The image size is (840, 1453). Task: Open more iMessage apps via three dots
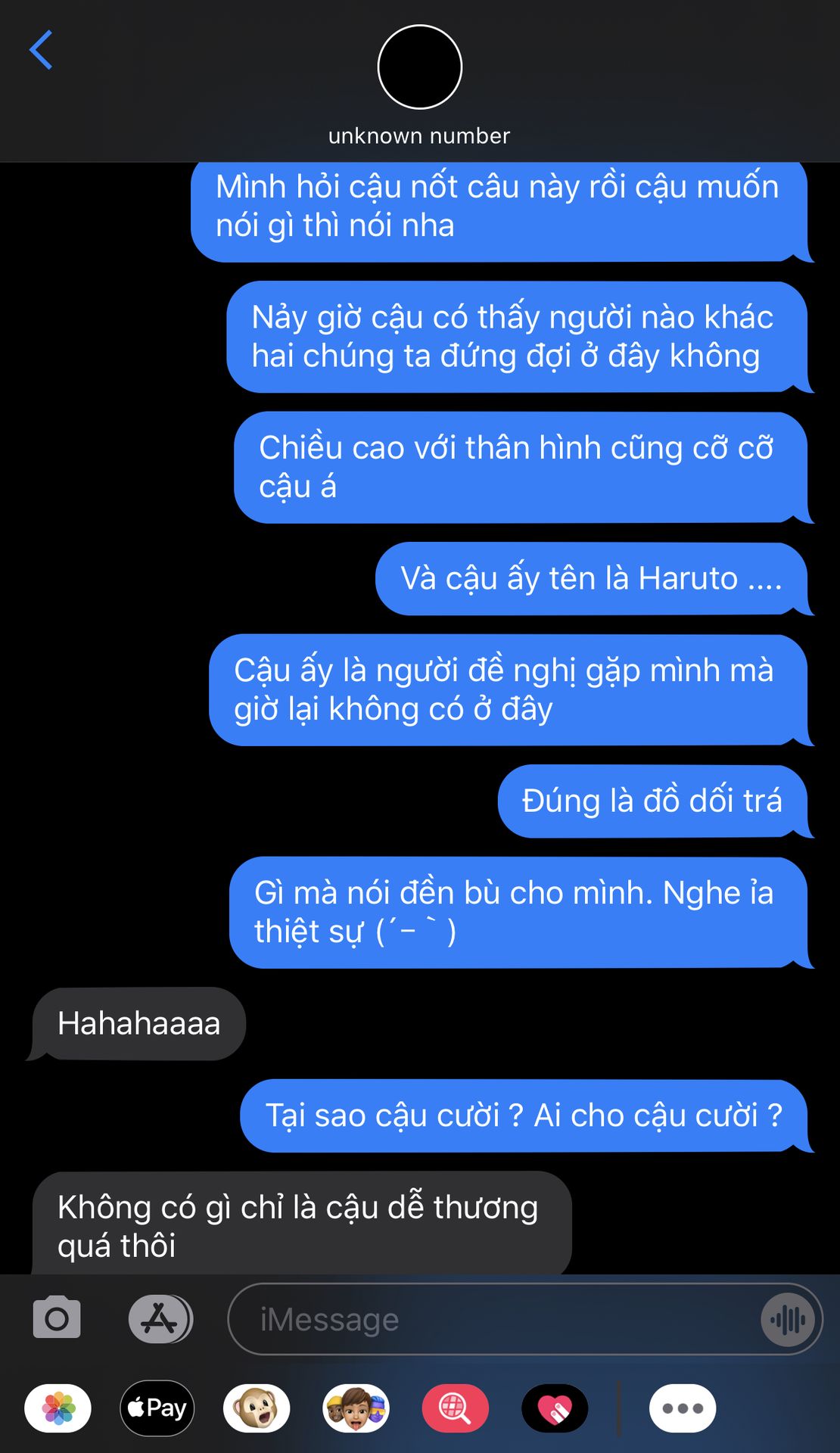click(683, 1408)
